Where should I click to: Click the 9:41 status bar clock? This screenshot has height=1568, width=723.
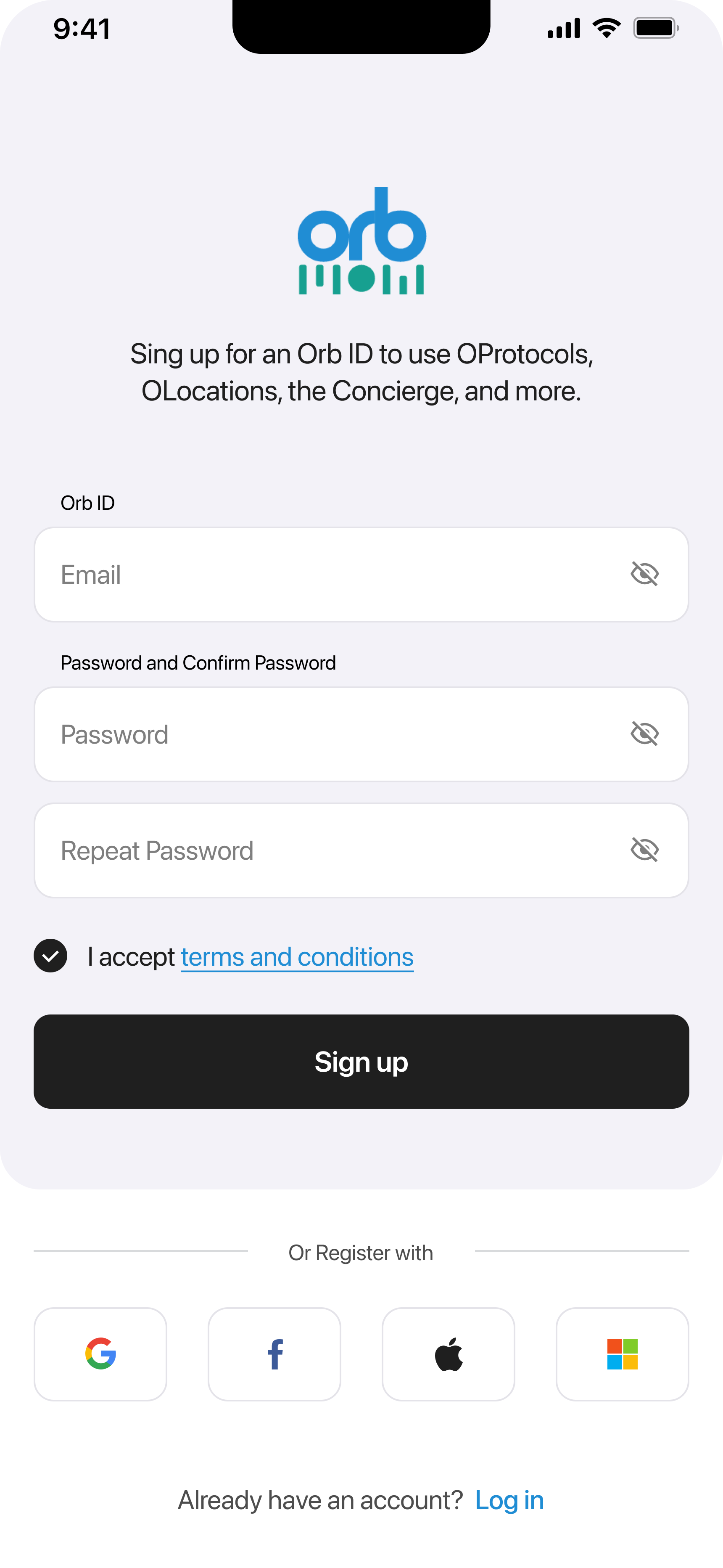pos(82,27)
